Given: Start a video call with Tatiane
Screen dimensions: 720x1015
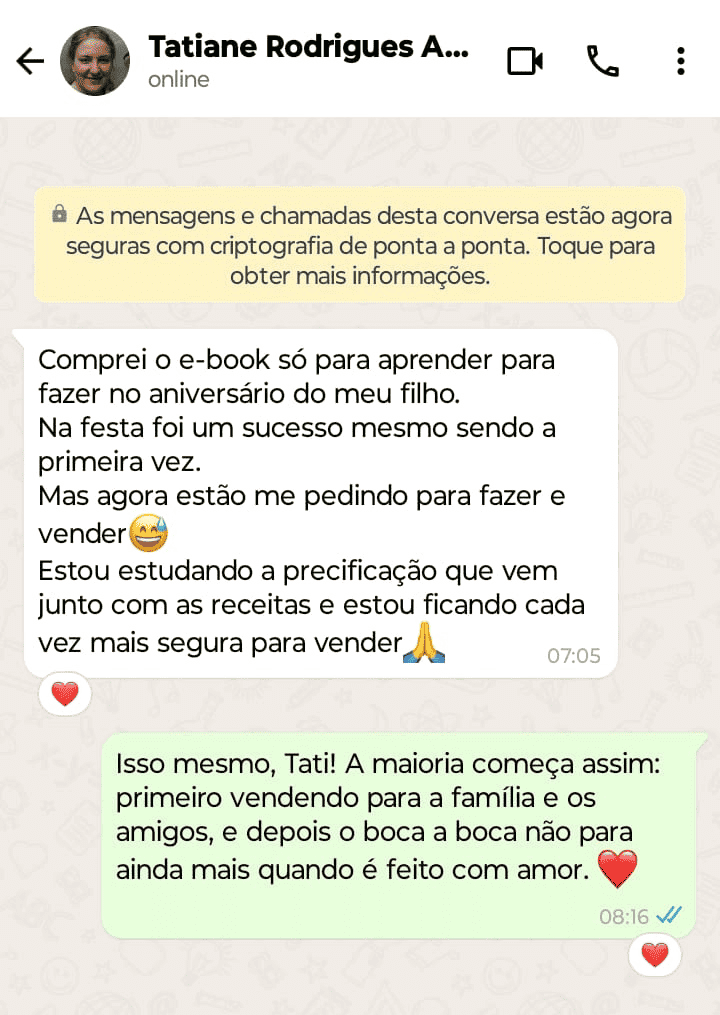Looking at the screenshot, I should tap(524, 62).
